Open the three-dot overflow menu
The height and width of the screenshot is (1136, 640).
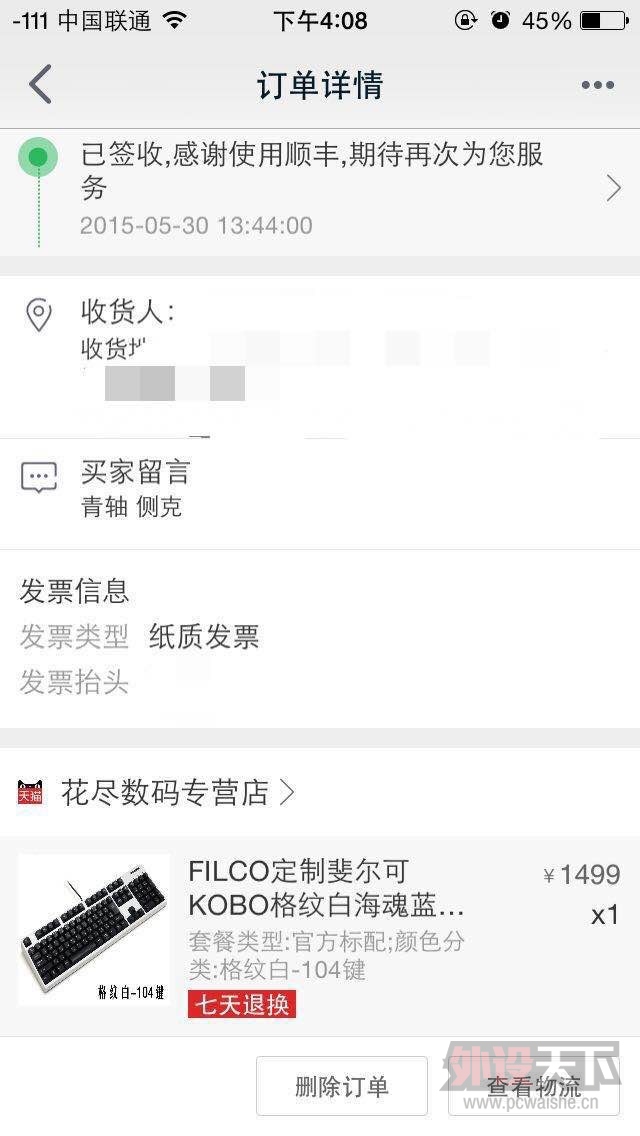point(597,85)
